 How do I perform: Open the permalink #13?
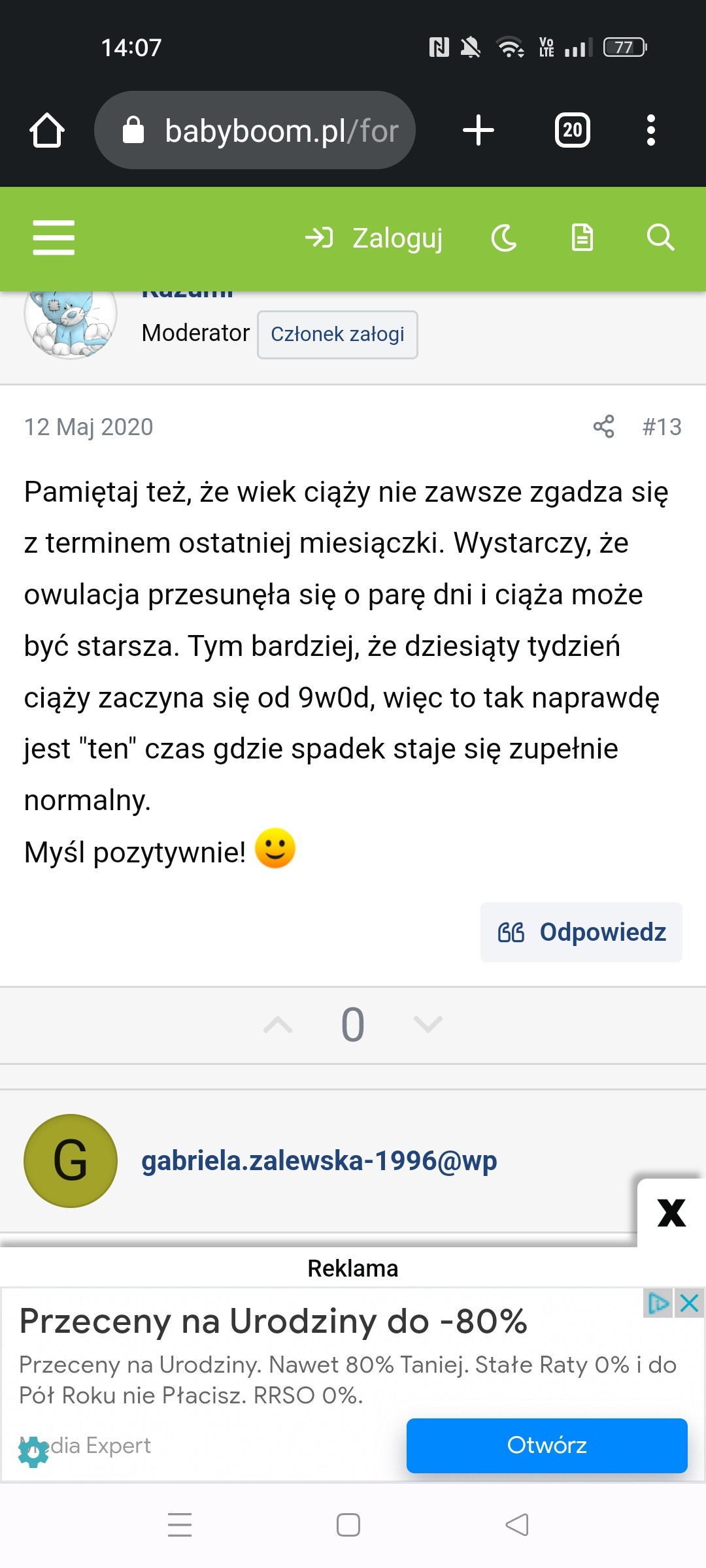click(662, 427)
